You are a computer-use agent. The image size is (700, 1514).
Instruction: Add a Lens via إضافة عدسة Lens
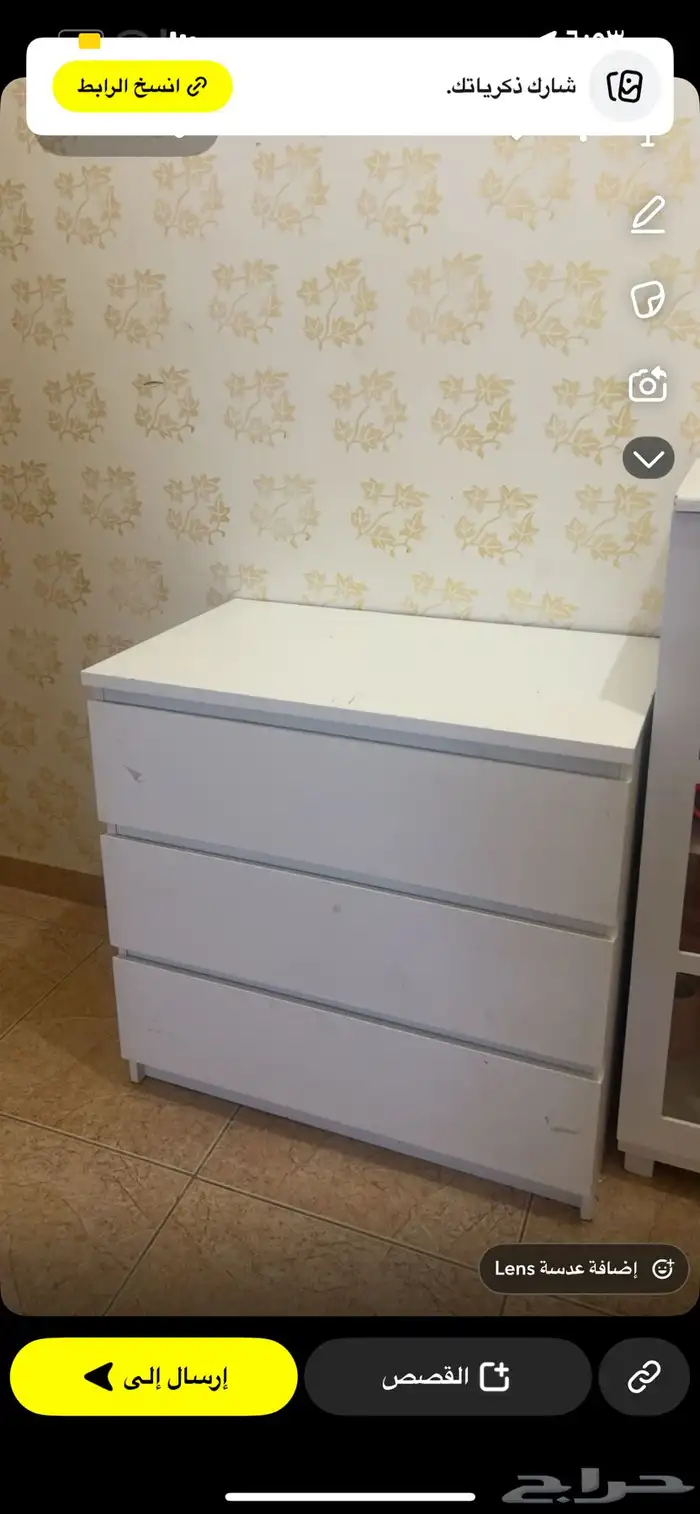pos(584,1269)
